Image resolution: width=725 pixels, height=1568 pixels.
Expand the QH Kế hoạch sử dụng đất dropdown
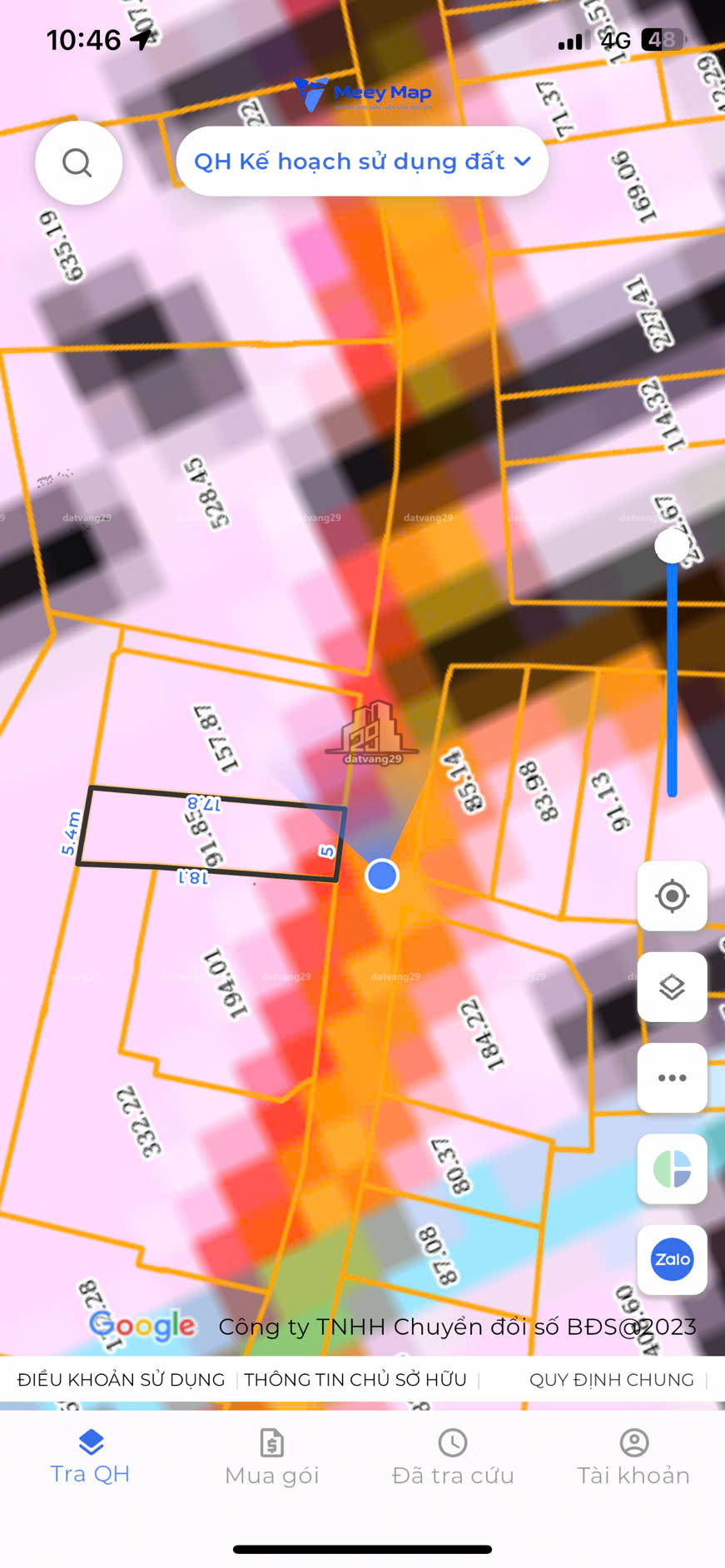point(362,161)
